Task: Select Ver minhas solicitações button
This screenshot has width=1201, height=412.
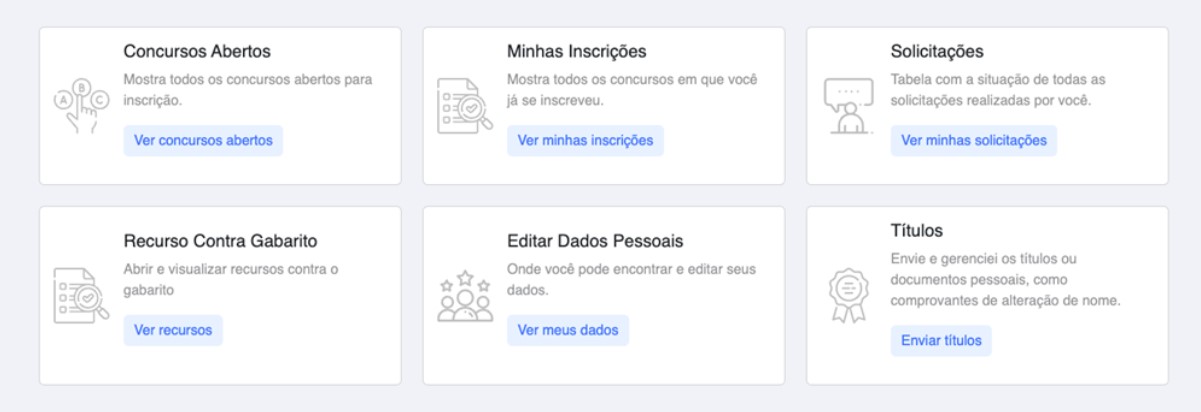Action: coord(973,140)
